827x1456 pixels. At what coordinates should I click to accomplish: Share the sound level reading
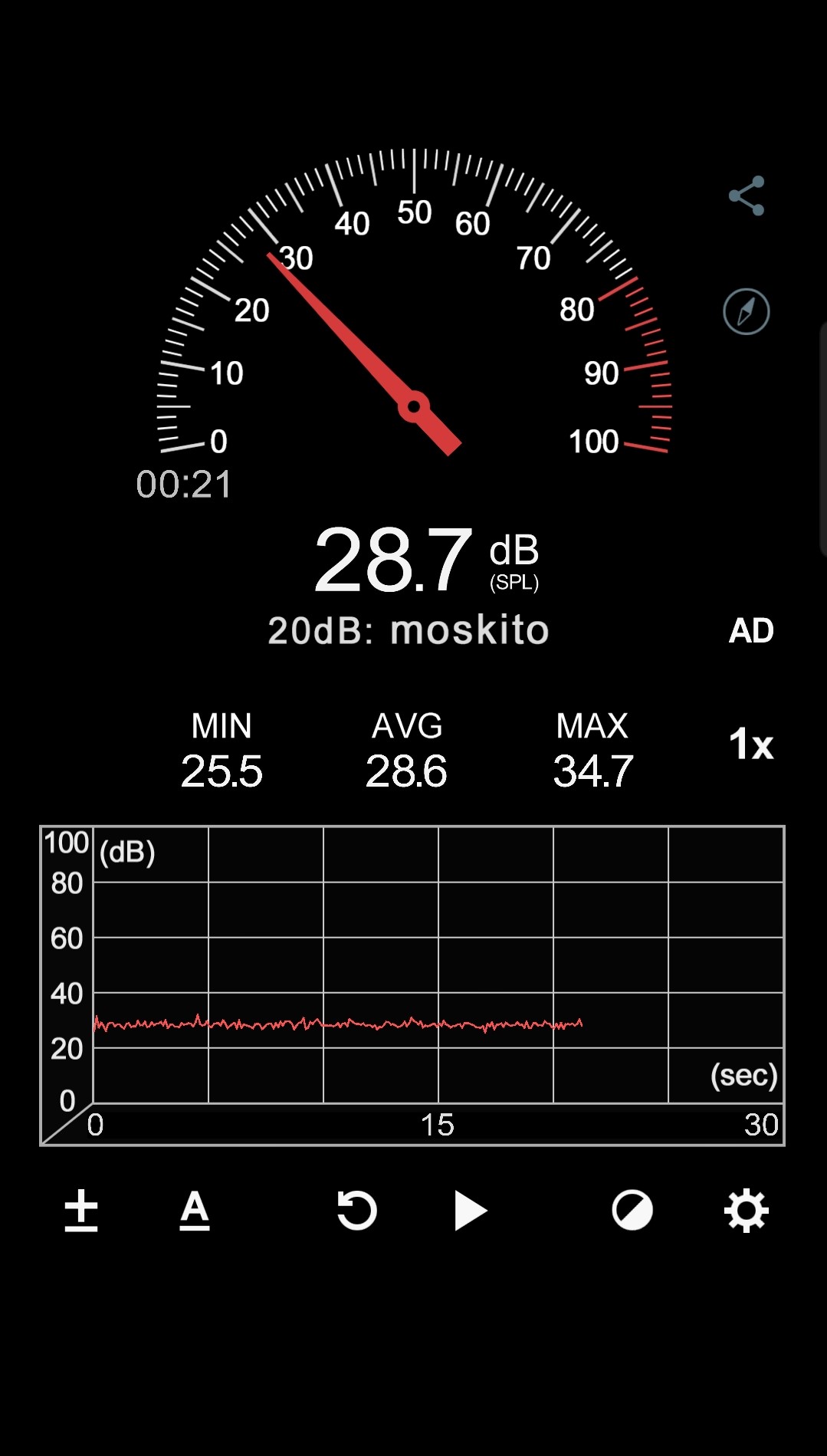point(747,196)
